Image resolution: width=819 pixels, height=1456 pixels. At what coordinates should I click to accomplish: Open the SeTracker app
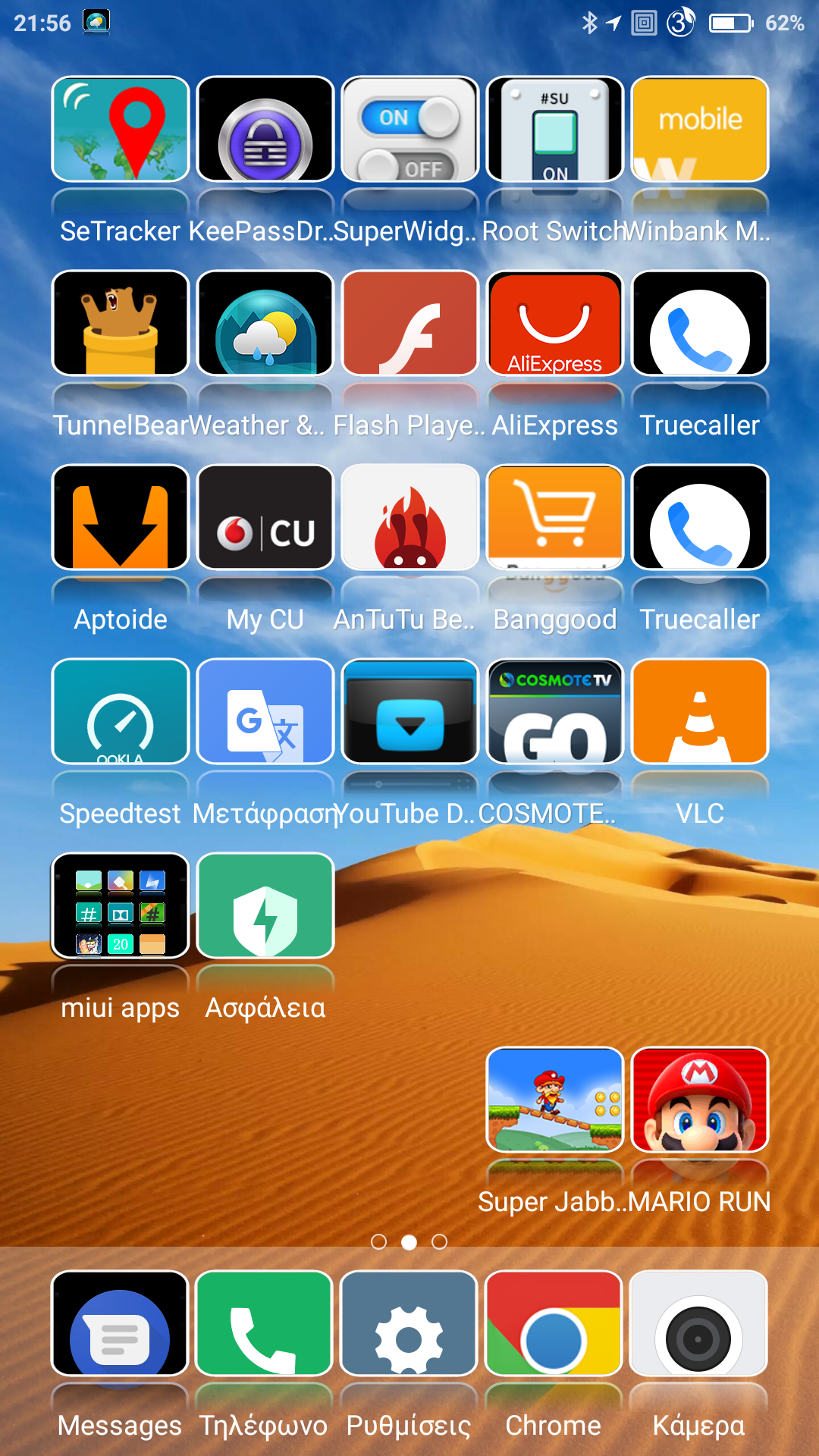pyautogui.click(x=120, y=129)
